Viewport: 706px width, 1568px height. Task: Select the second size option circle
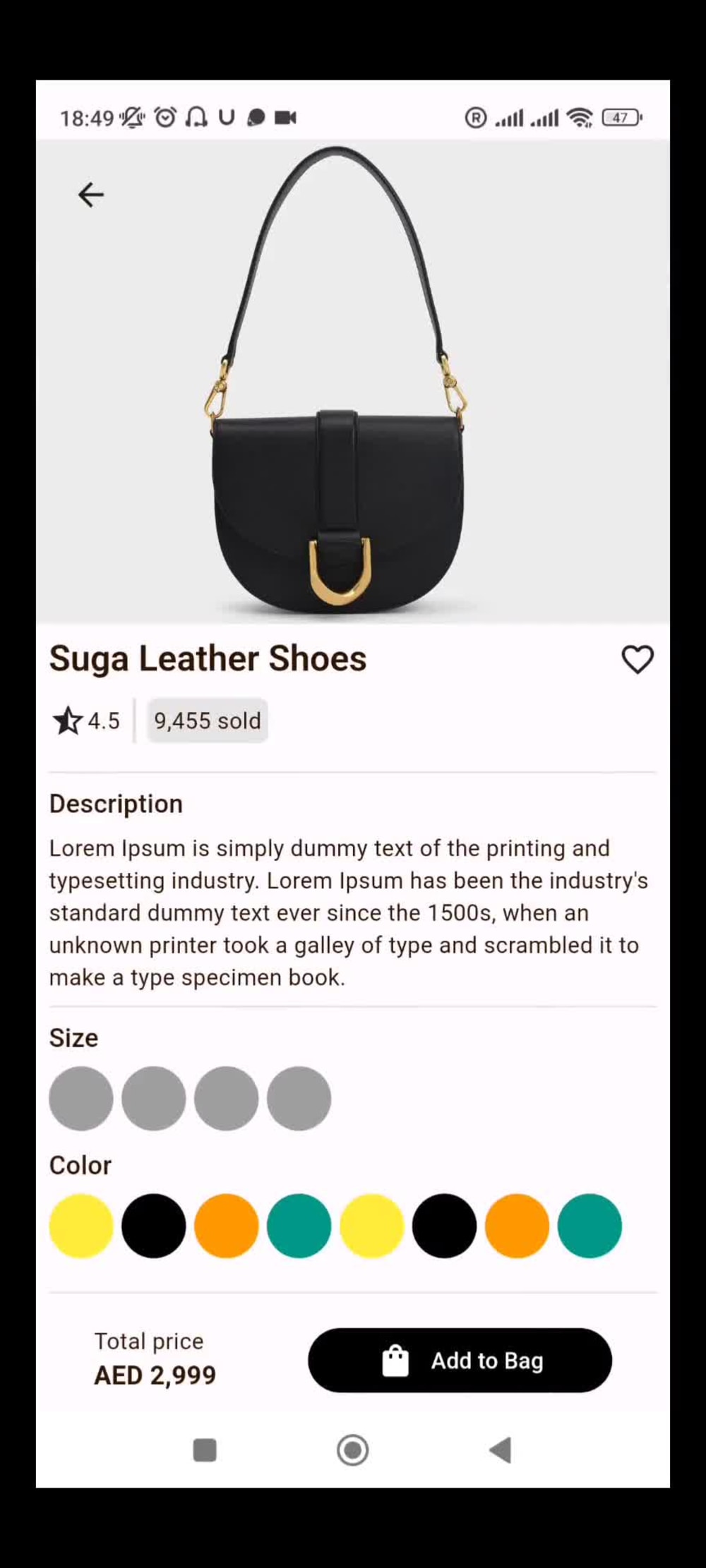154,1099
